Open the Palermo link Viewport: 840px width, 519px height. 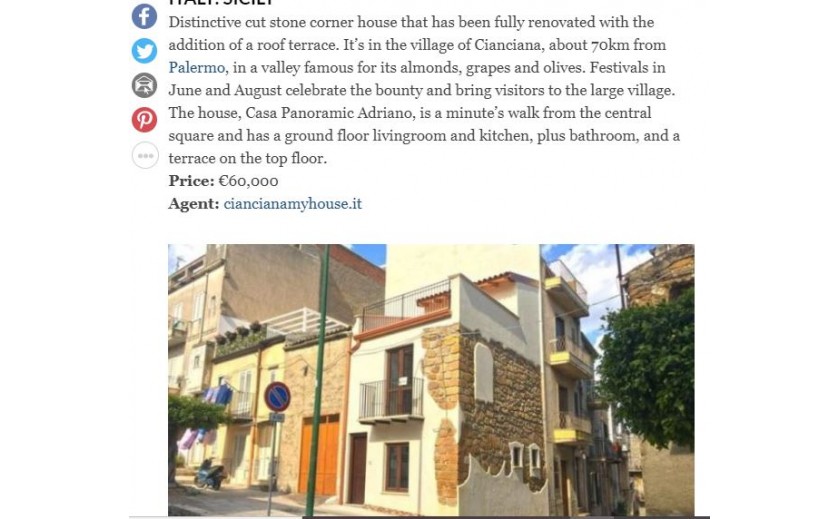[196, 67]
